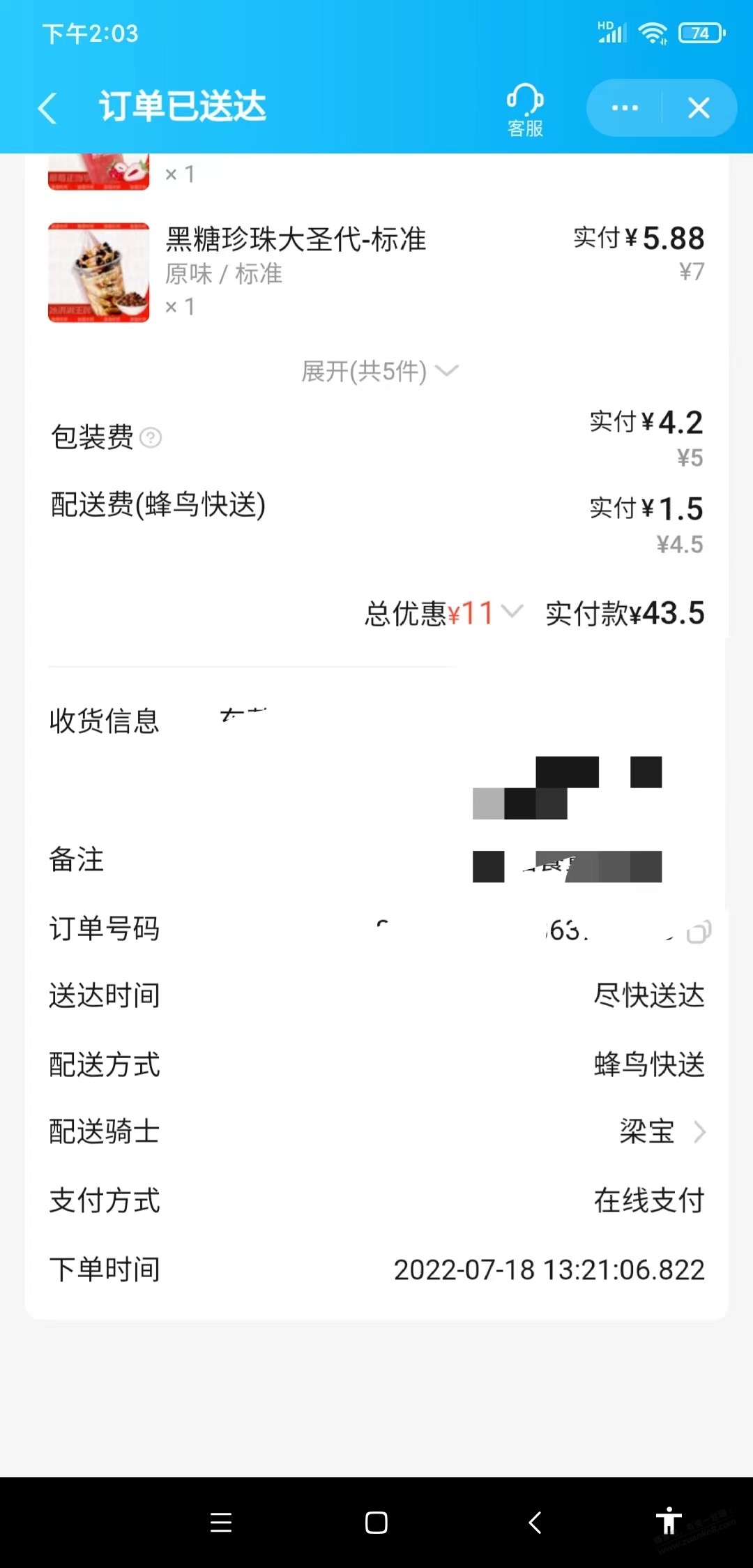This screenshot has height=1568, width=753.
Task: Open the three-dot more options menu
Action: click(624, 108)
